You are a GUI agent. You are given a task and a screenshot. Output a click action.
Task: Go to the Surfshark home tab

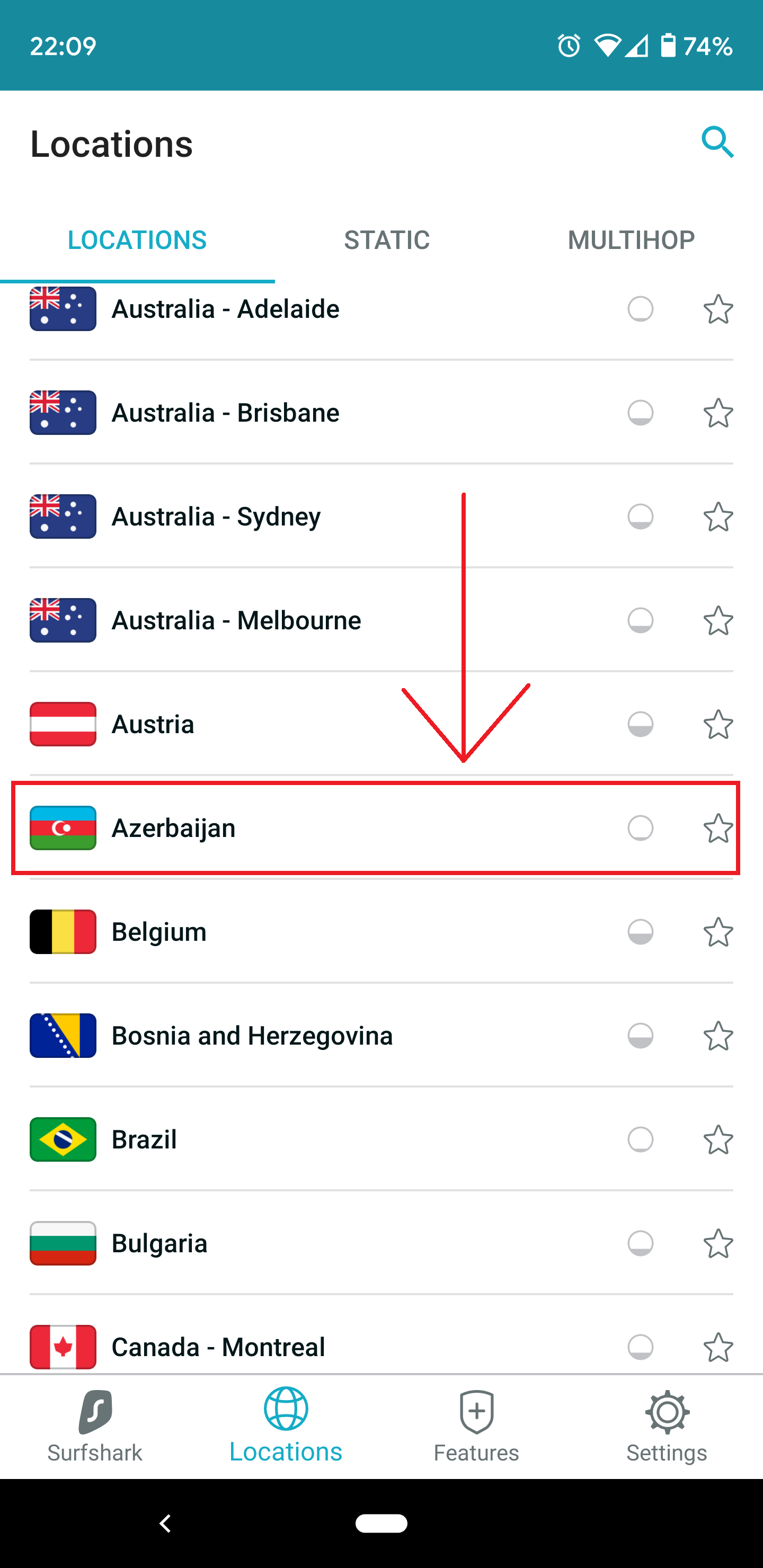click(x=95, y=1427)
